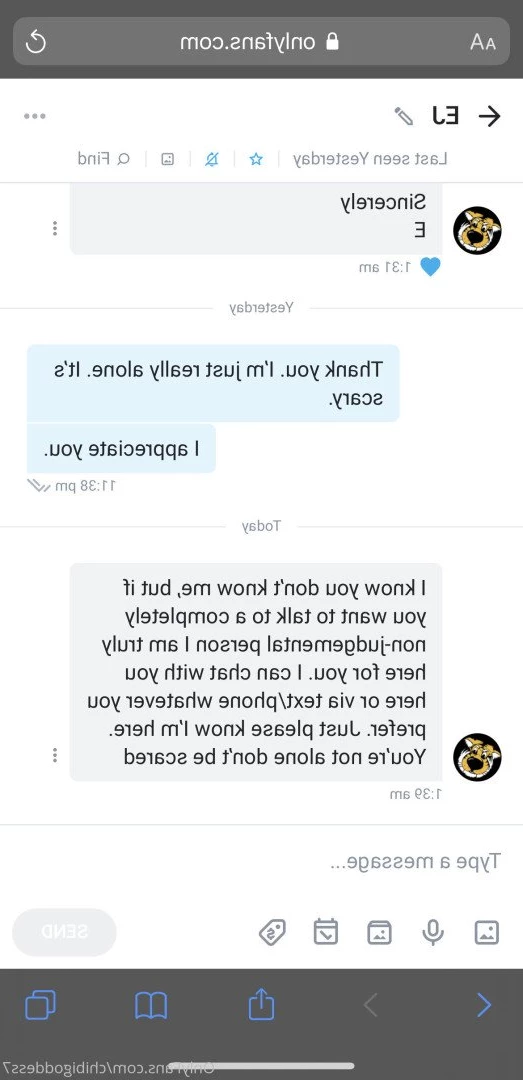
Task: Open Find to search the conversation
Action: click(103, 158)
